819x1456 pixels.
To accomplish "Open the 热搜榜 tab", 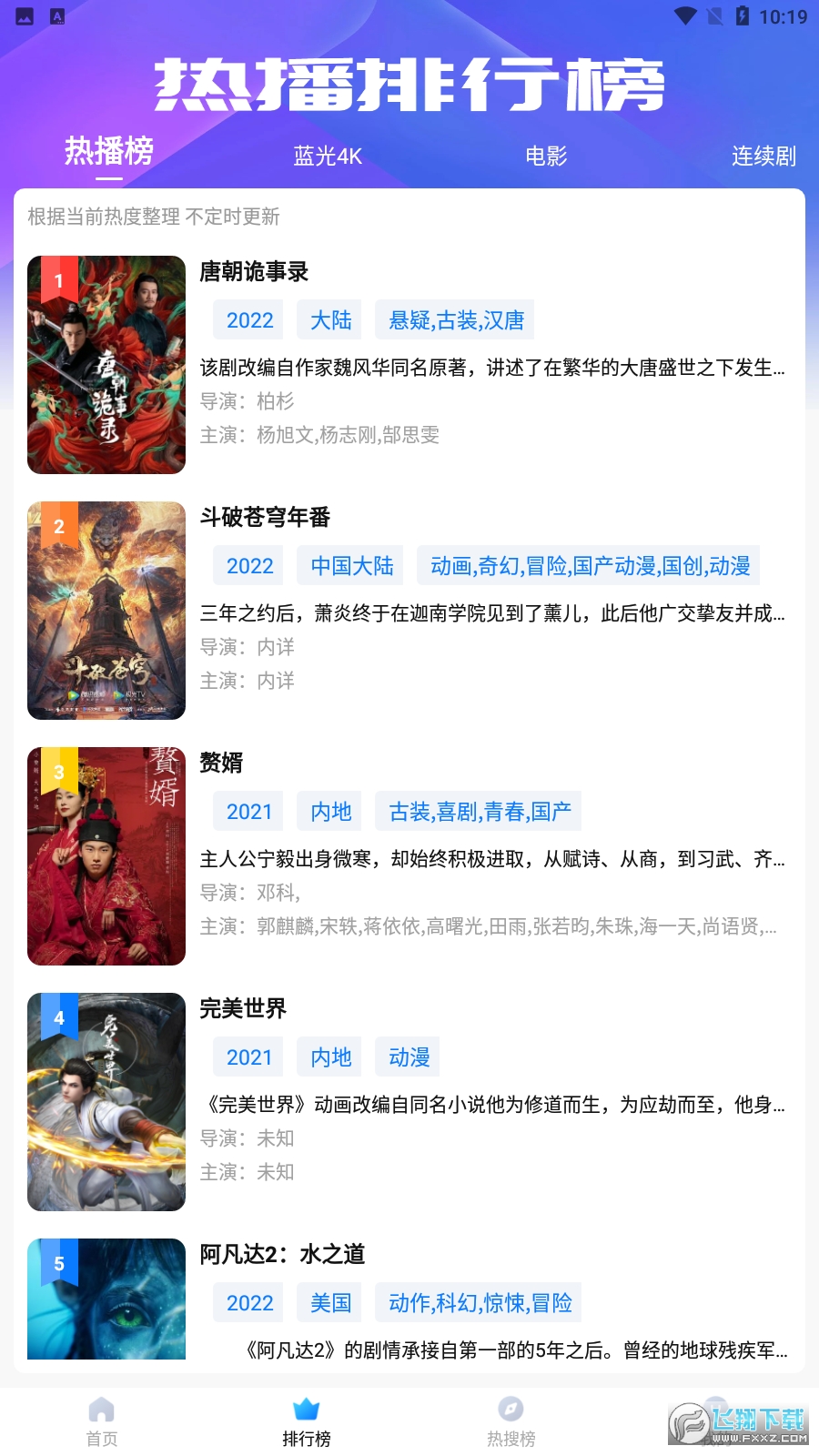I will point(511,1421).
